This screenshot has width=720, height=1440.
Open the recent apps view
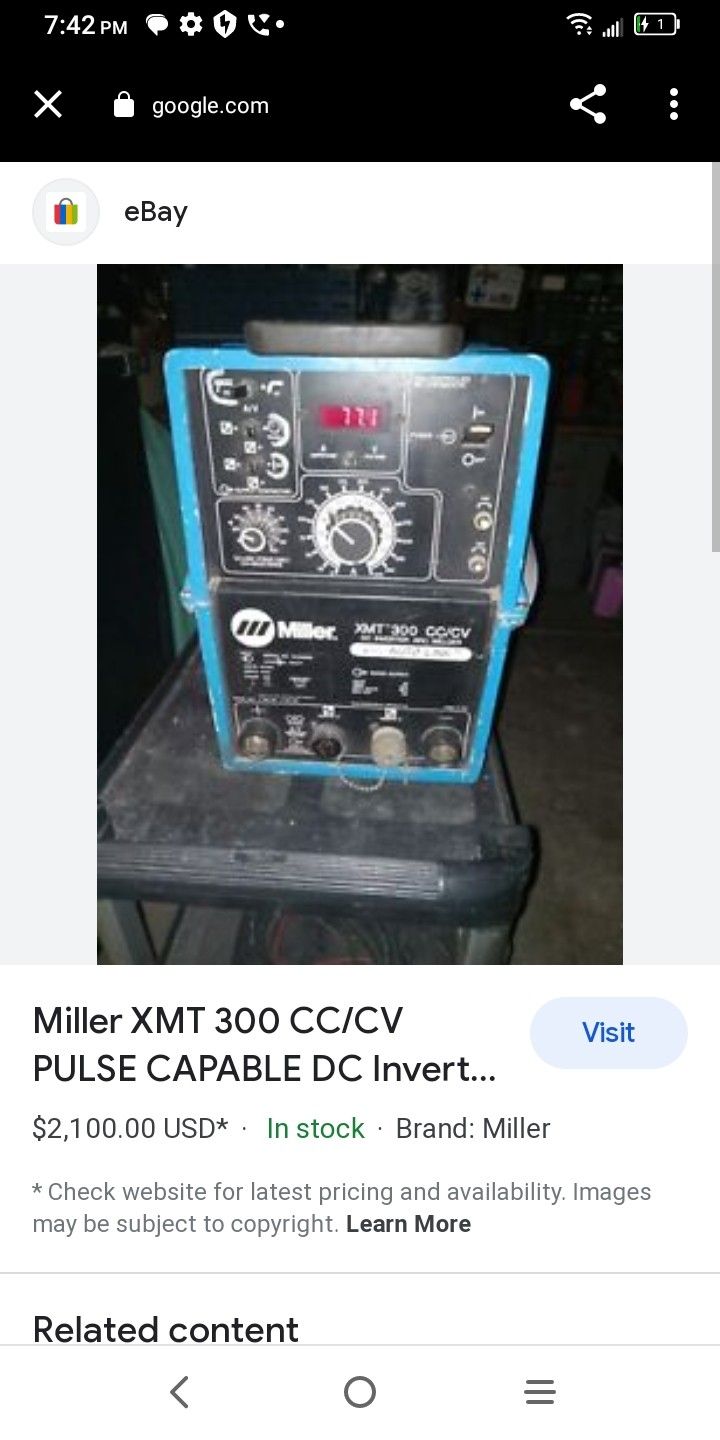click(x=540, y=1392)
